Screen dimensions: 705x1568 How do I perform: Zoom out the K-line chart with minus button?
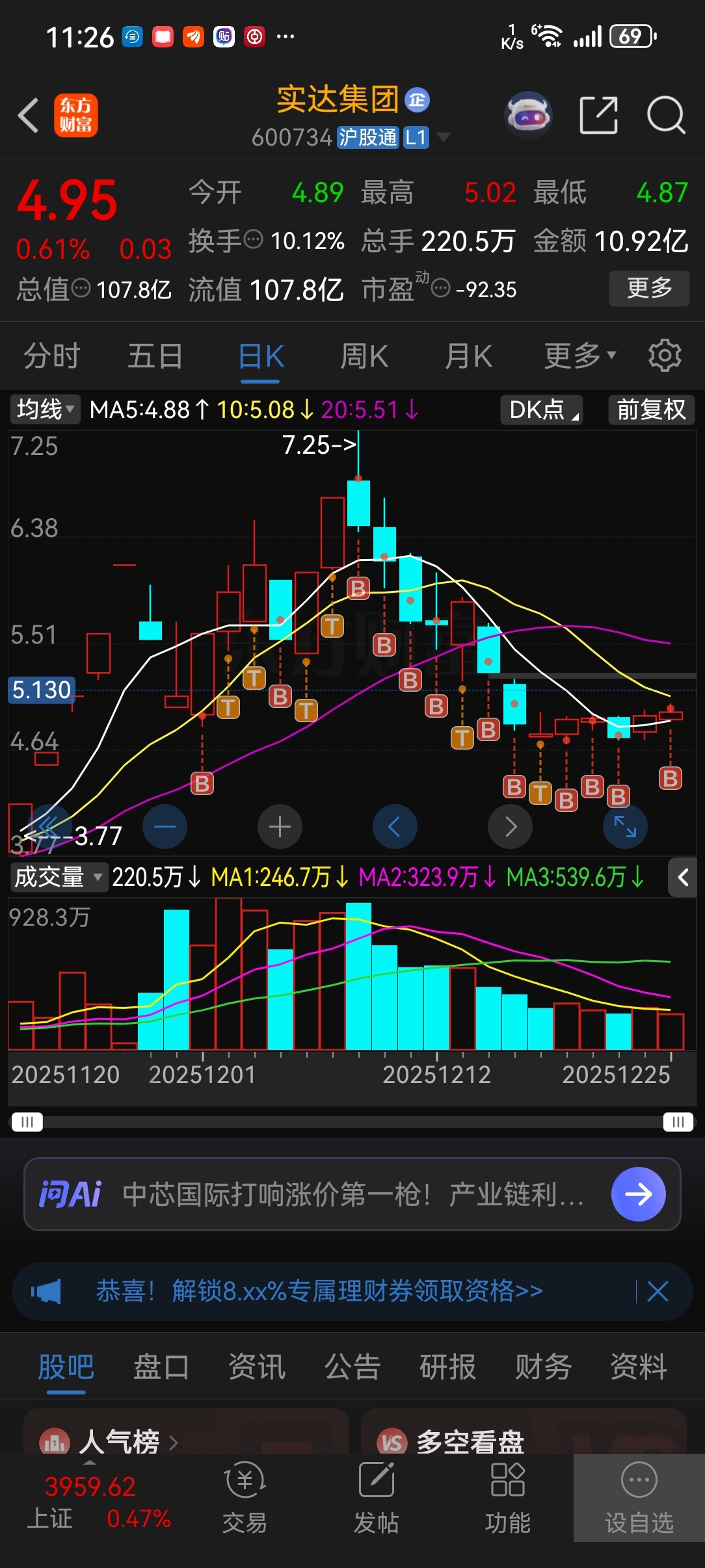tap(165, 826)
